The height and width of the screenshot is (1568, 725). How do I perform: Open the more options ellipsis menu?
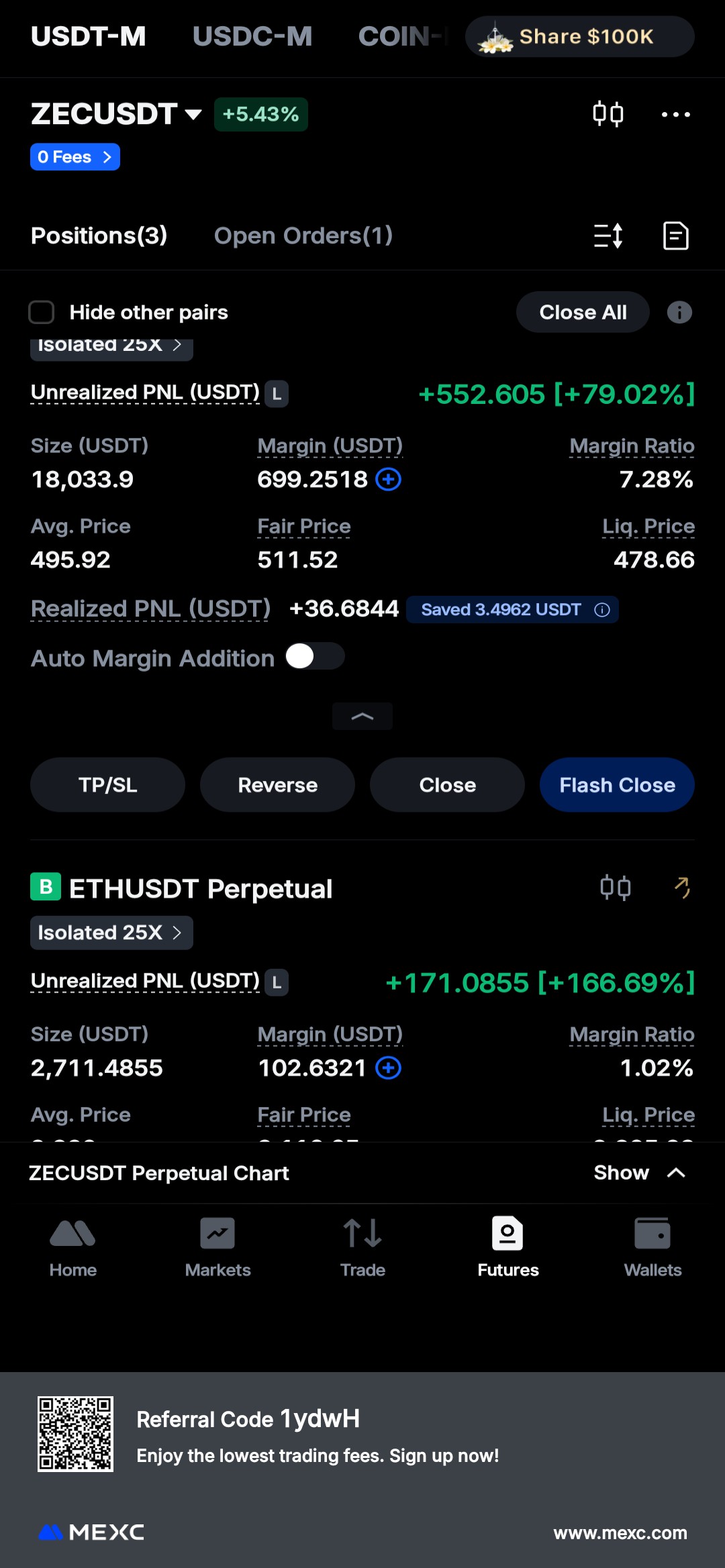pos(675,114)
